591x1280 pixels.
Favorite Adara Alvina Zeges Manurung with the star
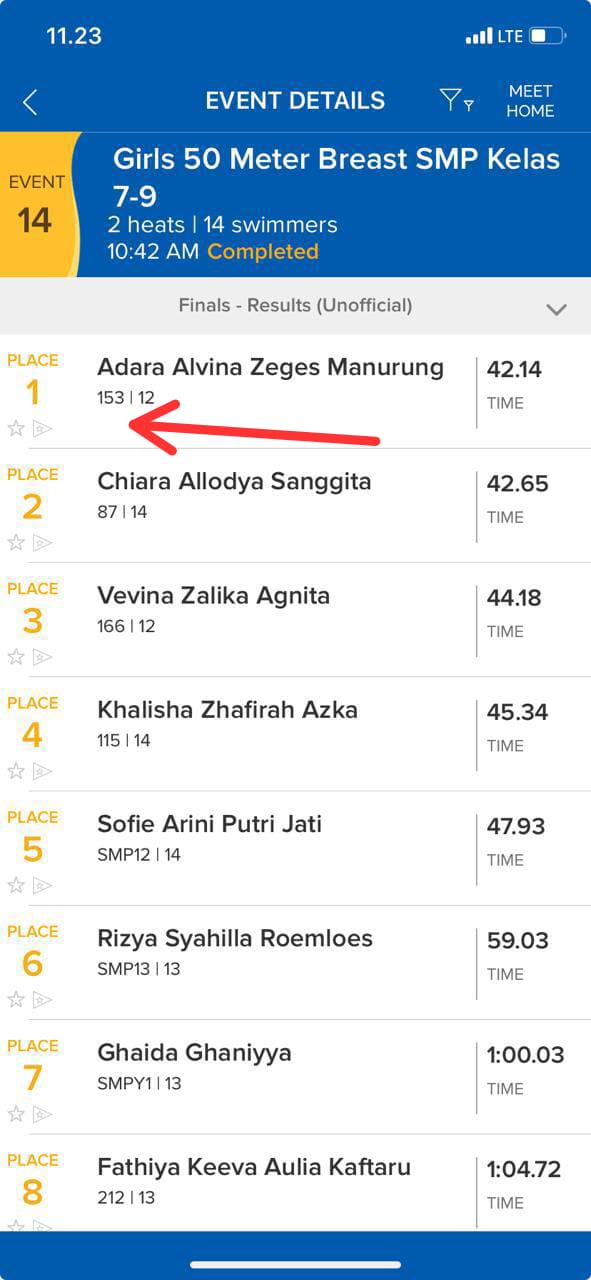coord(16,428)
